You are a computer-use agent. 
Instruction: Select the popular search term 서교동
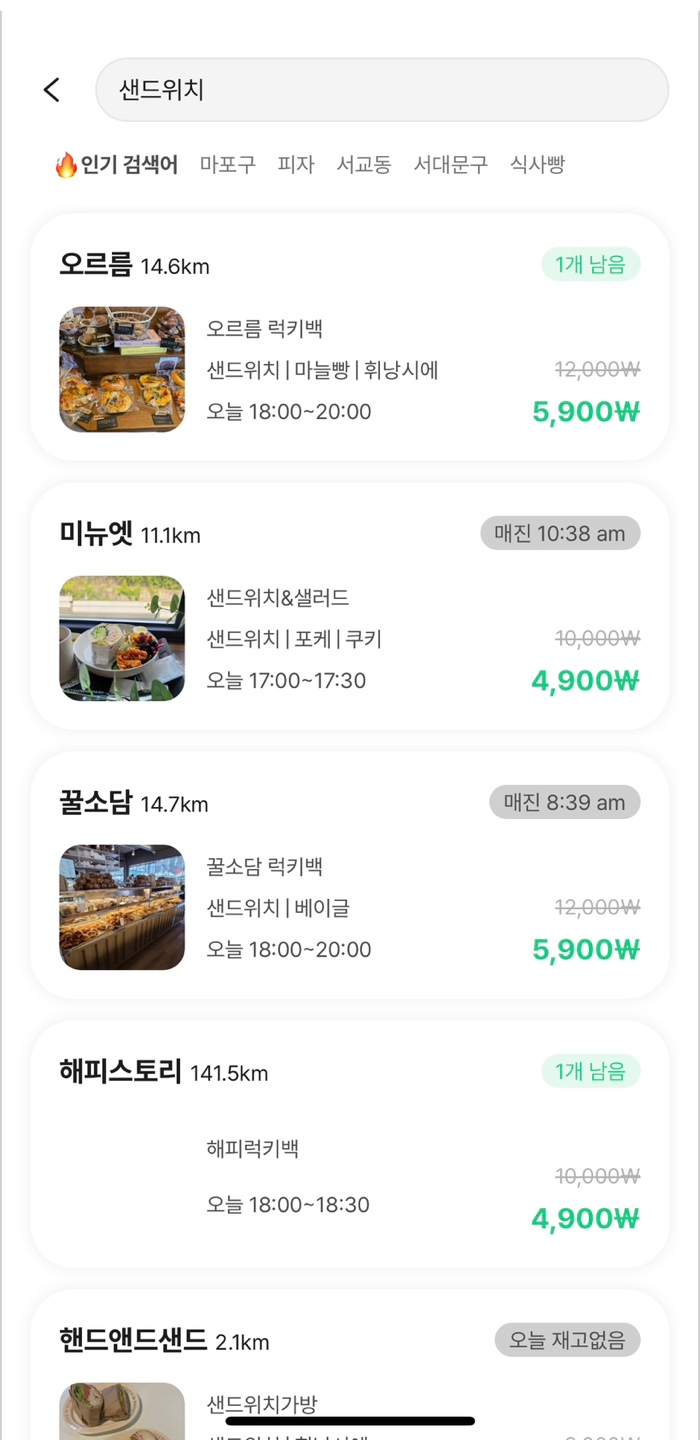364,165
